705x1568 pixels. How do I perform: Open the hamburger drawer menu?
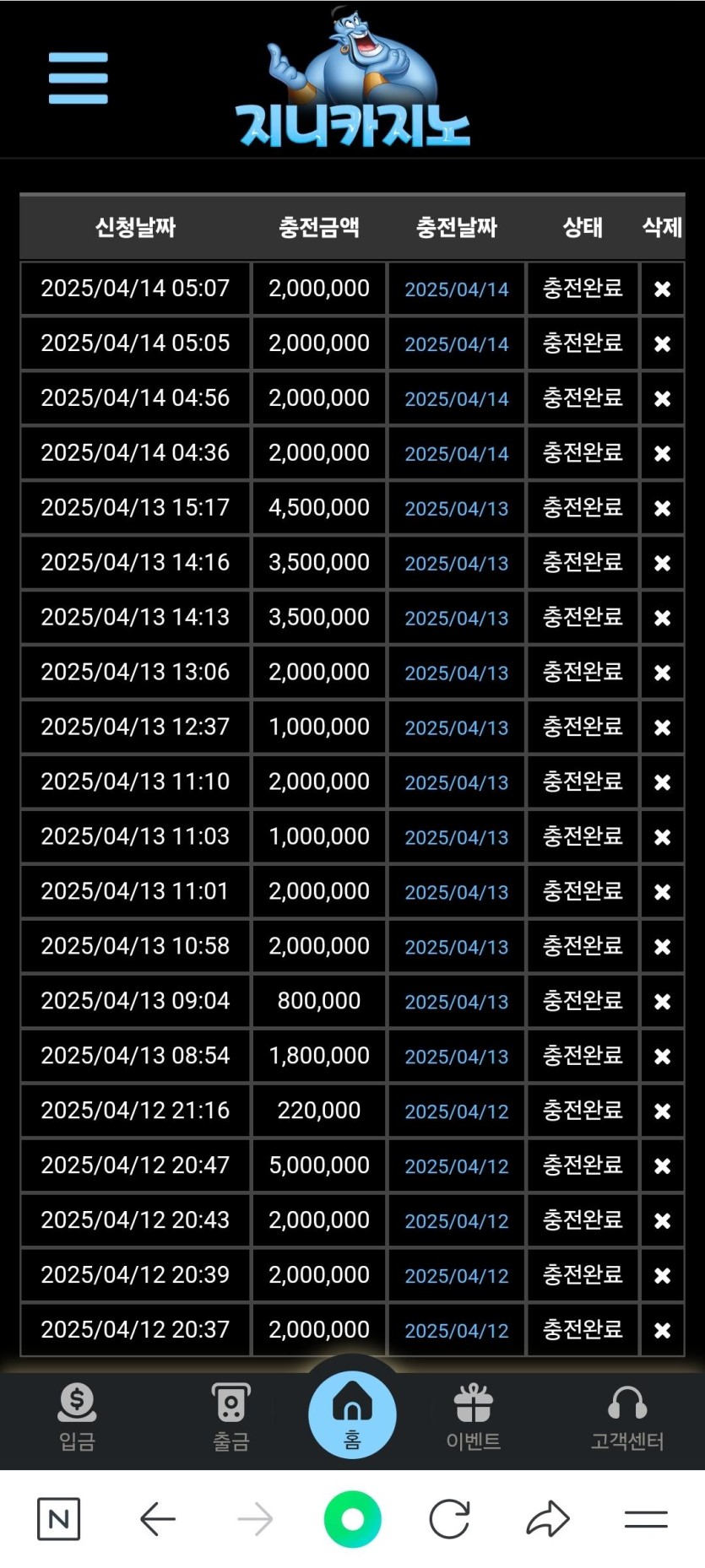click(x=78, y=78)
